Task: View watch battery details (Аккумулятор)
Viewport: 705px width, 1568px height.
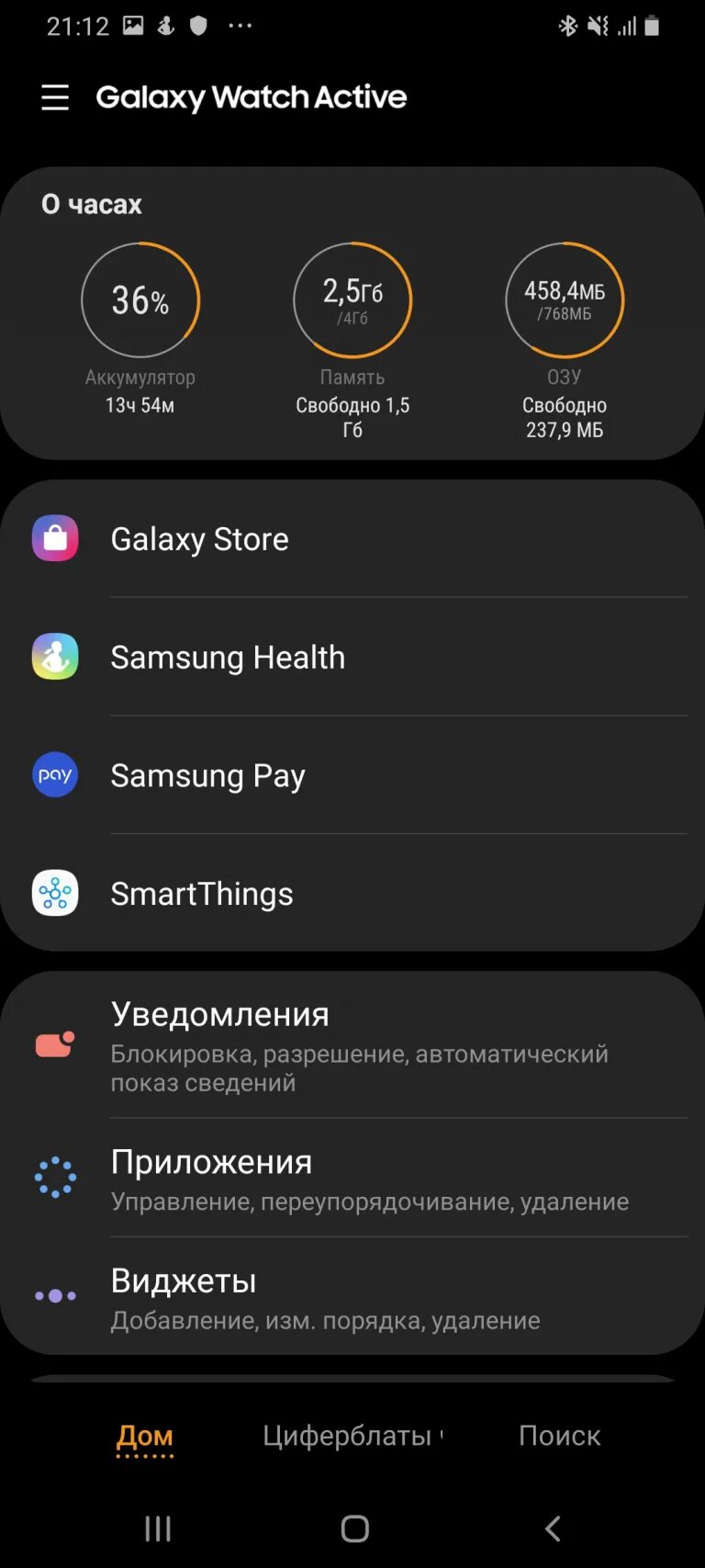Action: (140, 300)
